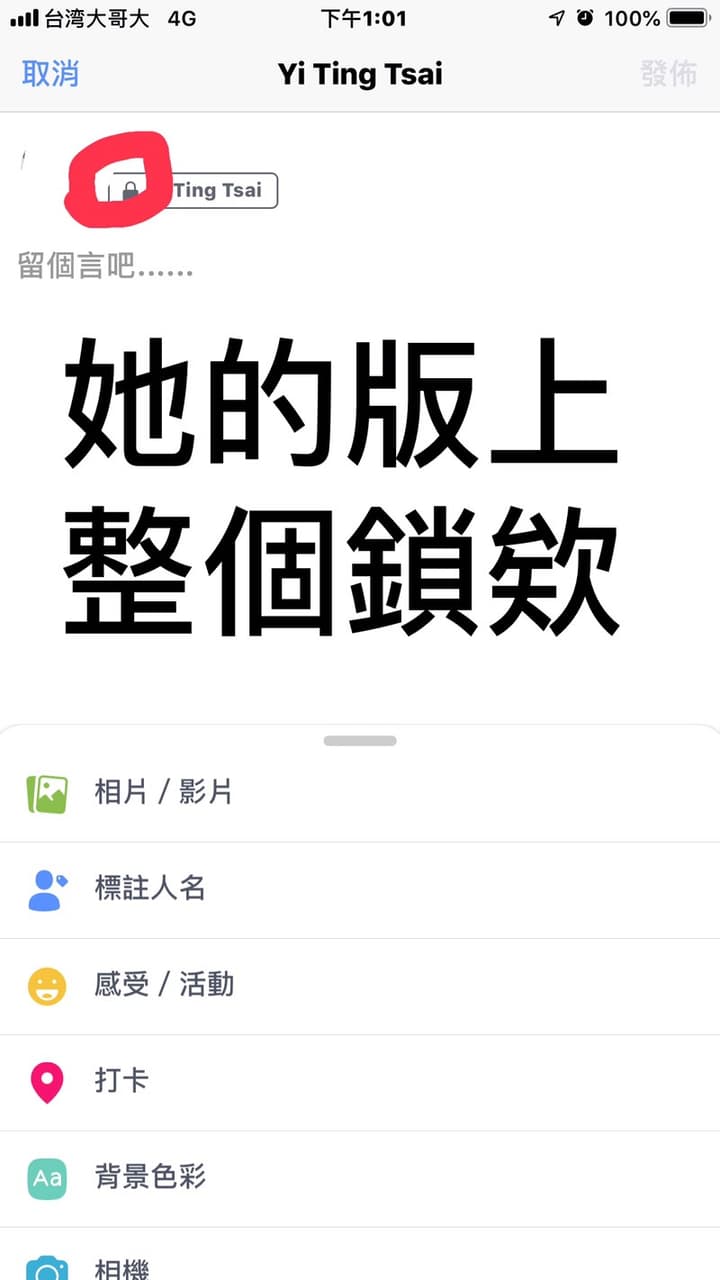Choose 感受 / 活動 option
Image resolution: width=720 pixels, height=1280 pixels.
pos(164,985)
